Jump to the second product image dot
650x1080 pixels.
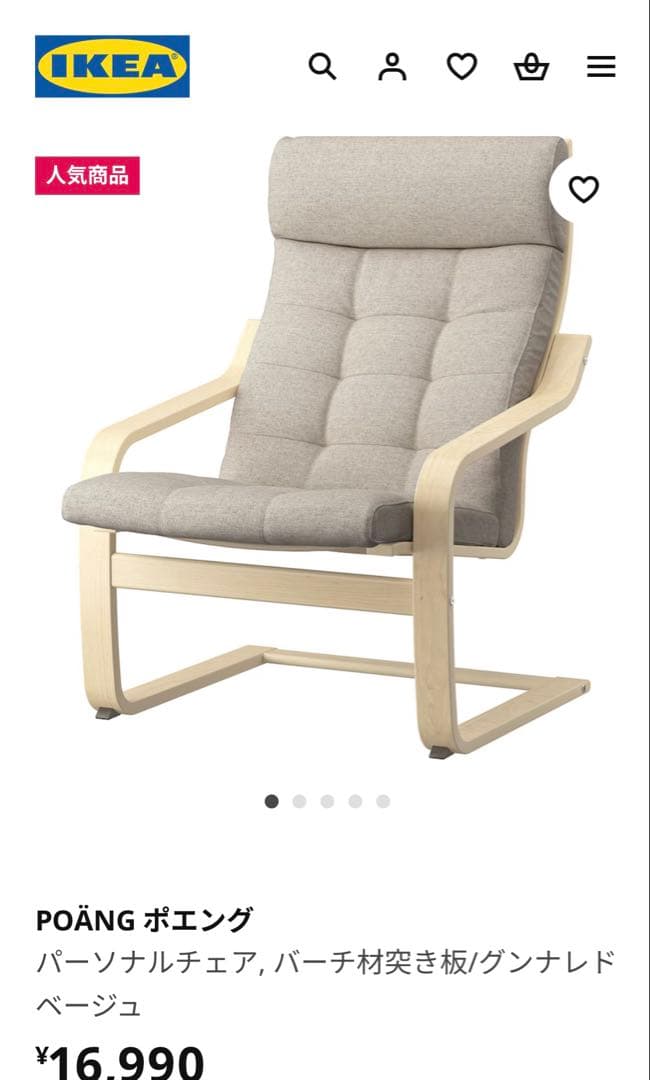[x=299, y=801]
